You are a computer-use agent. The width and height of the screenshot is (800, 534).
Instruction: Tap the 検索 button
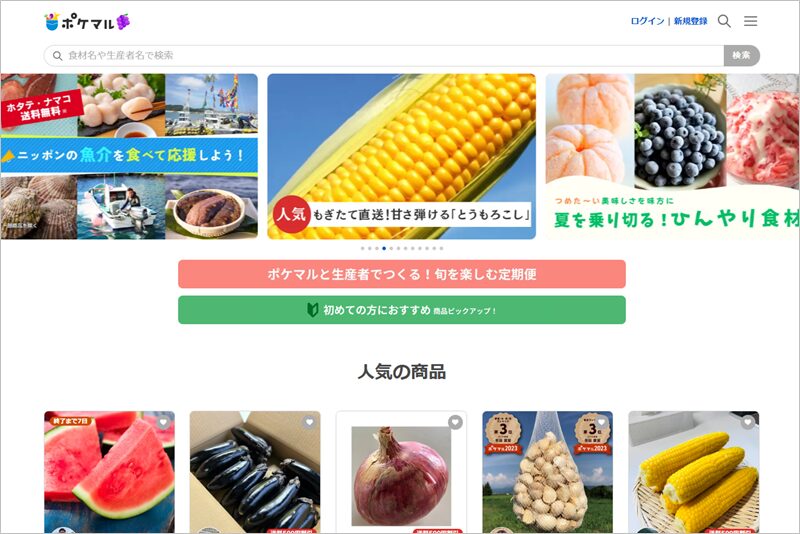[x=741, y=55]
